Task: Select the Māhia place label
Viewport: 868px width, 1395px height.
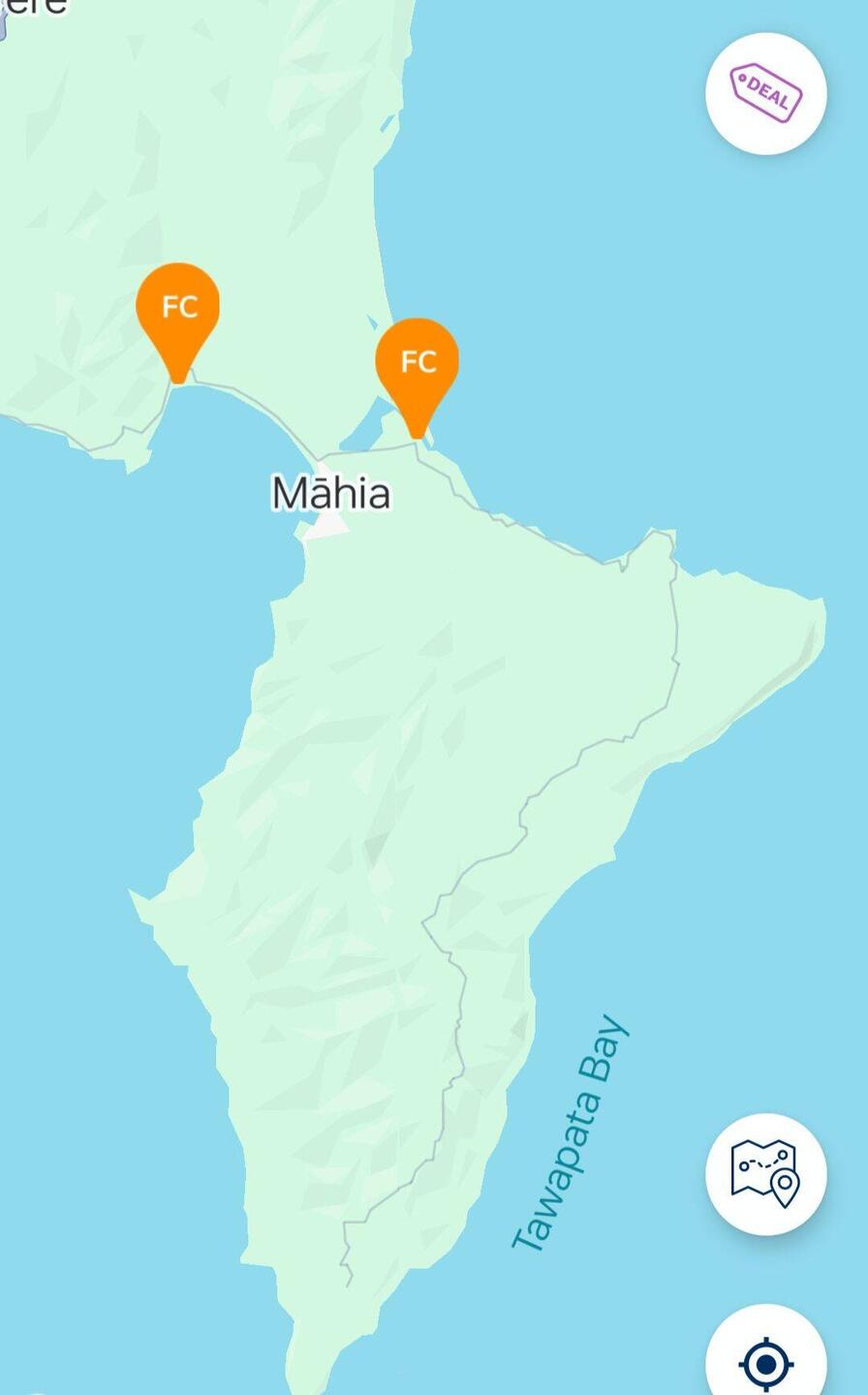Action: tap(331, 492)
